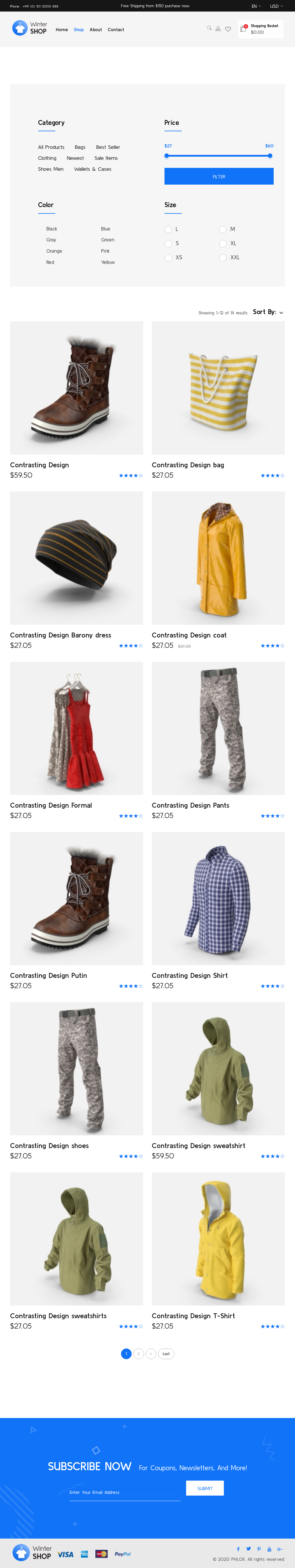Image resolution: width=295 pixels, height=1568 pixels.
Task: Filter by Bags category
Action: (80, 147)
